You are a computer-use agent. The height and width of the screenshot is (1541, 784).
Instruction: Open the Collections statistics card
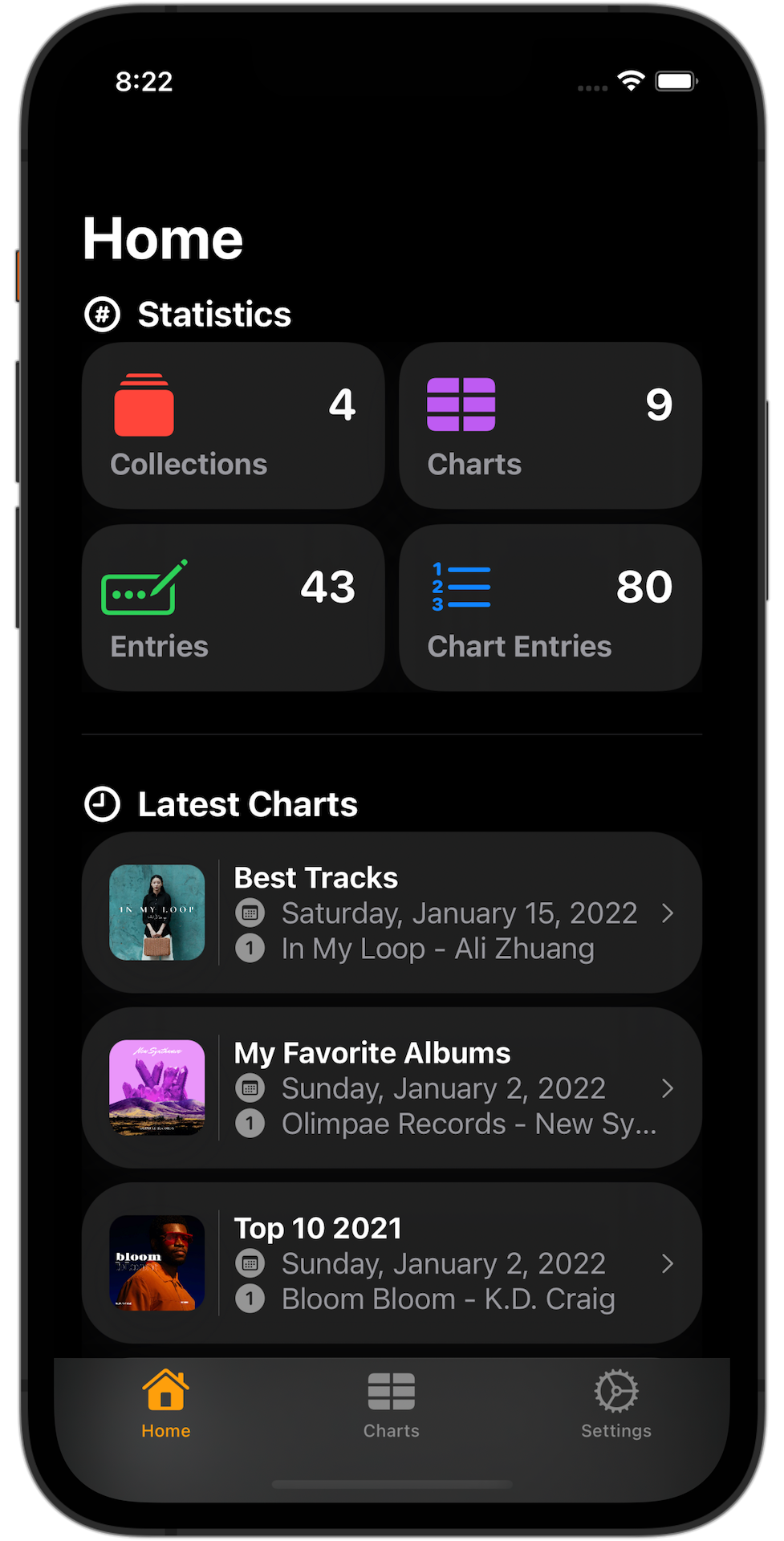click(233, 425)
